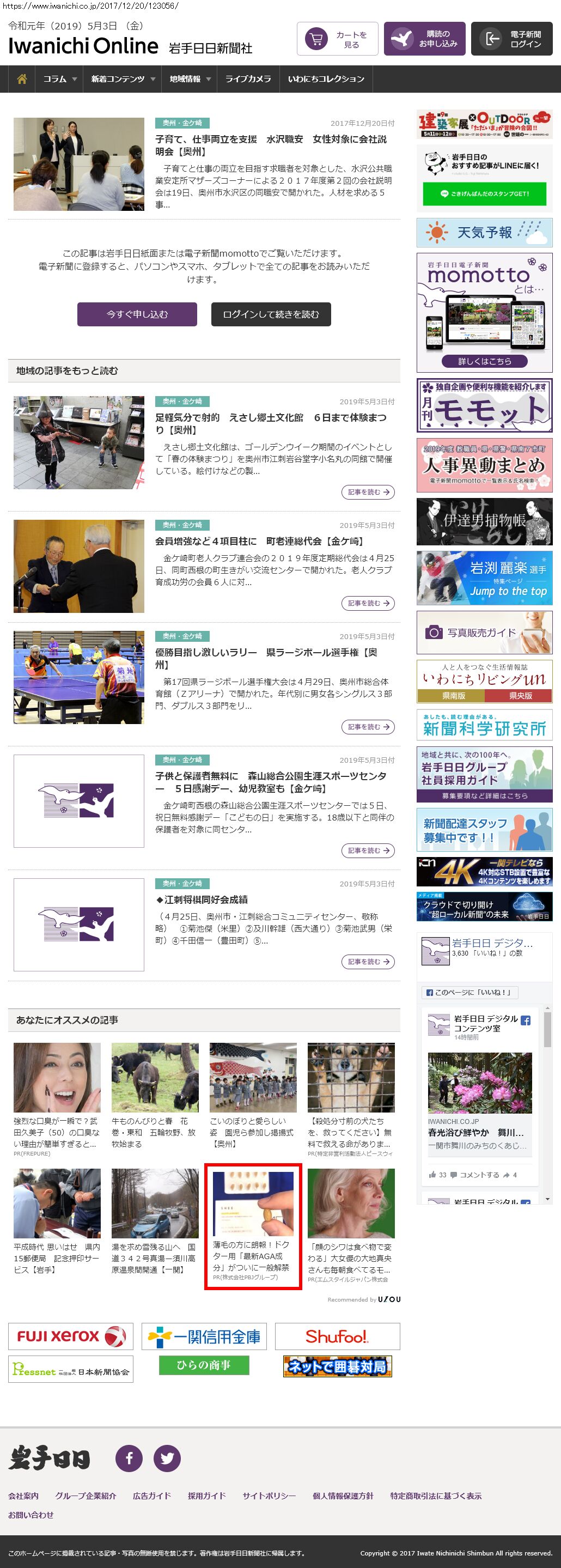Open the ライブカメラ page
561x1568 pixels.
(248, 79)
